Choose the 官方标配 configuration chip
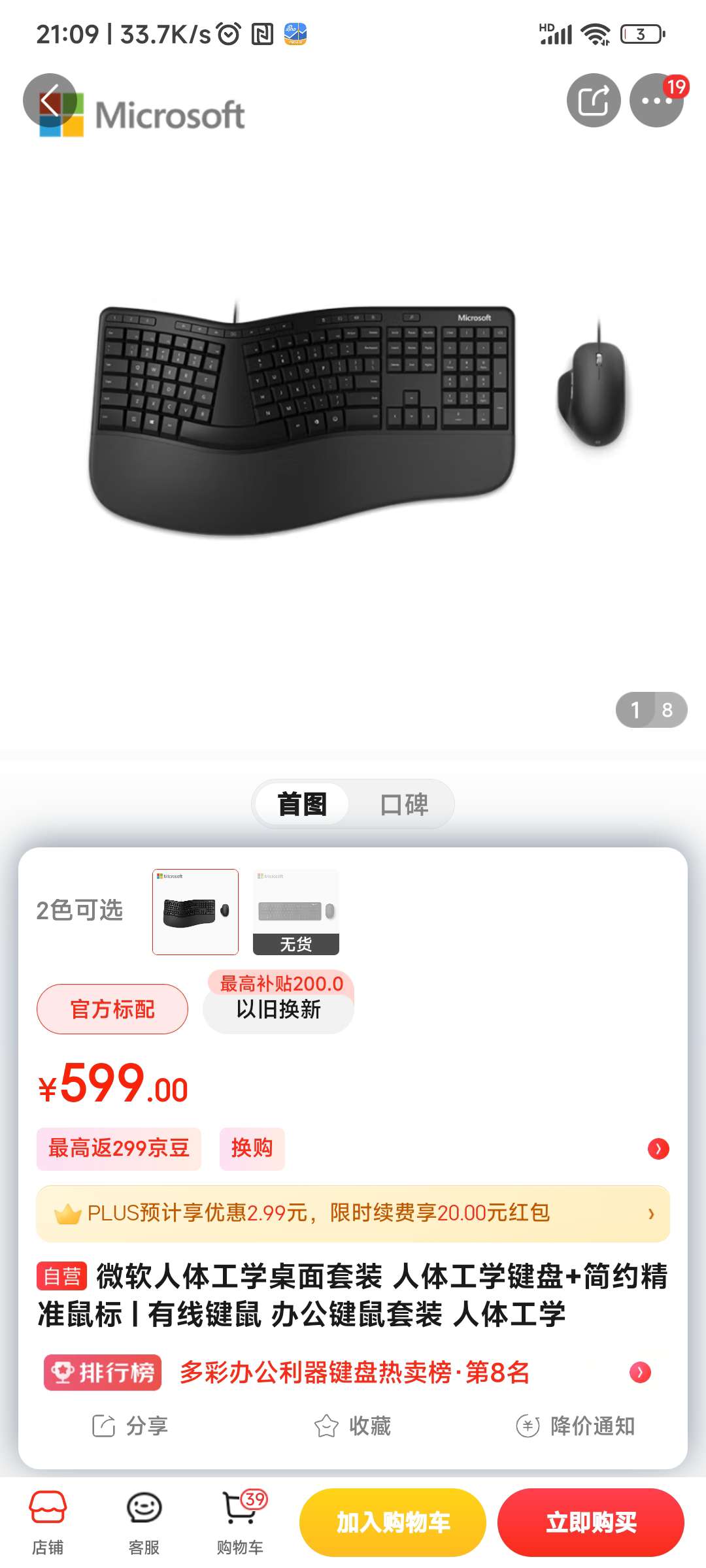The height and width of the screenshot is (1568, 706). [112, 1009]
